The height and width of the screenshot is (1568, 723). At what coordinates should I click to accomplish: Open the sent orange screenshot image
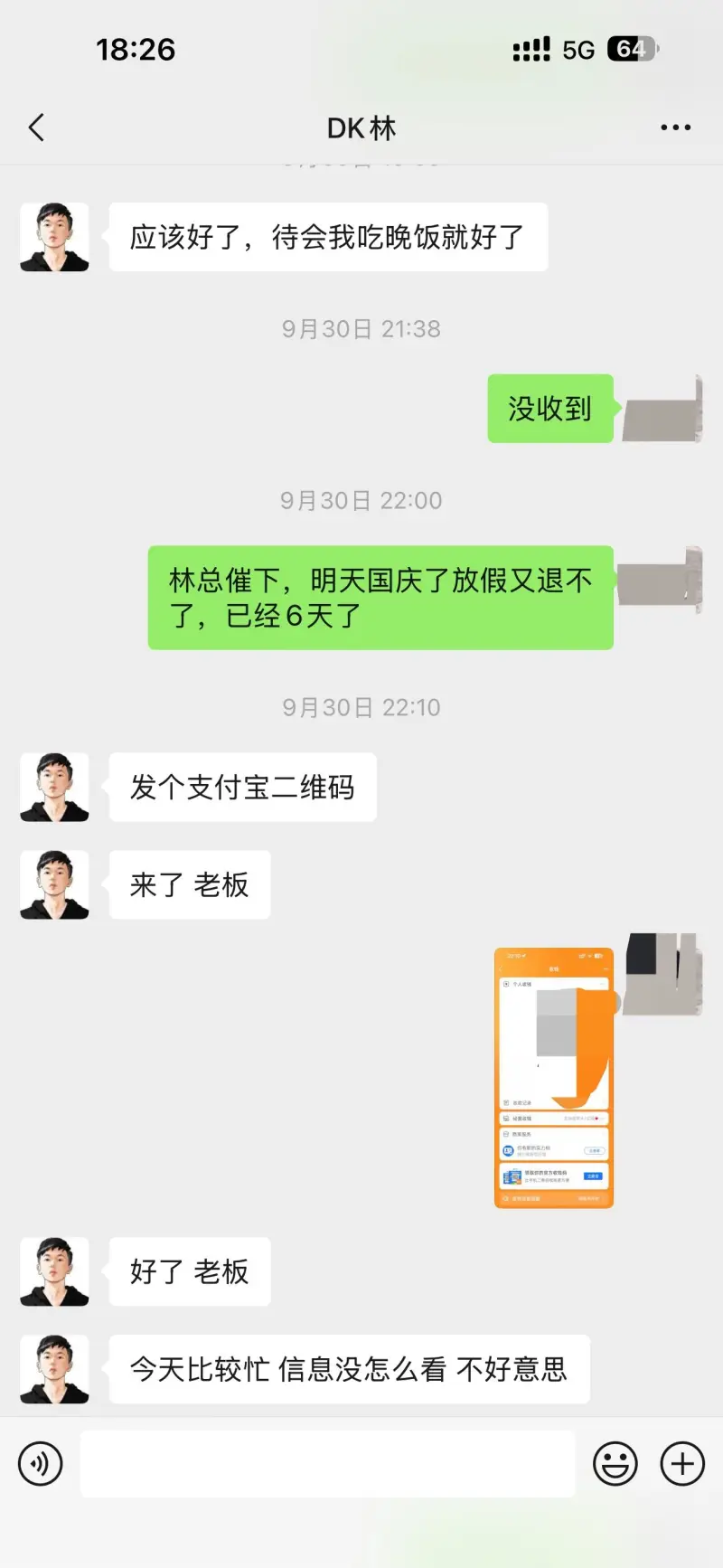[553, 1077]
